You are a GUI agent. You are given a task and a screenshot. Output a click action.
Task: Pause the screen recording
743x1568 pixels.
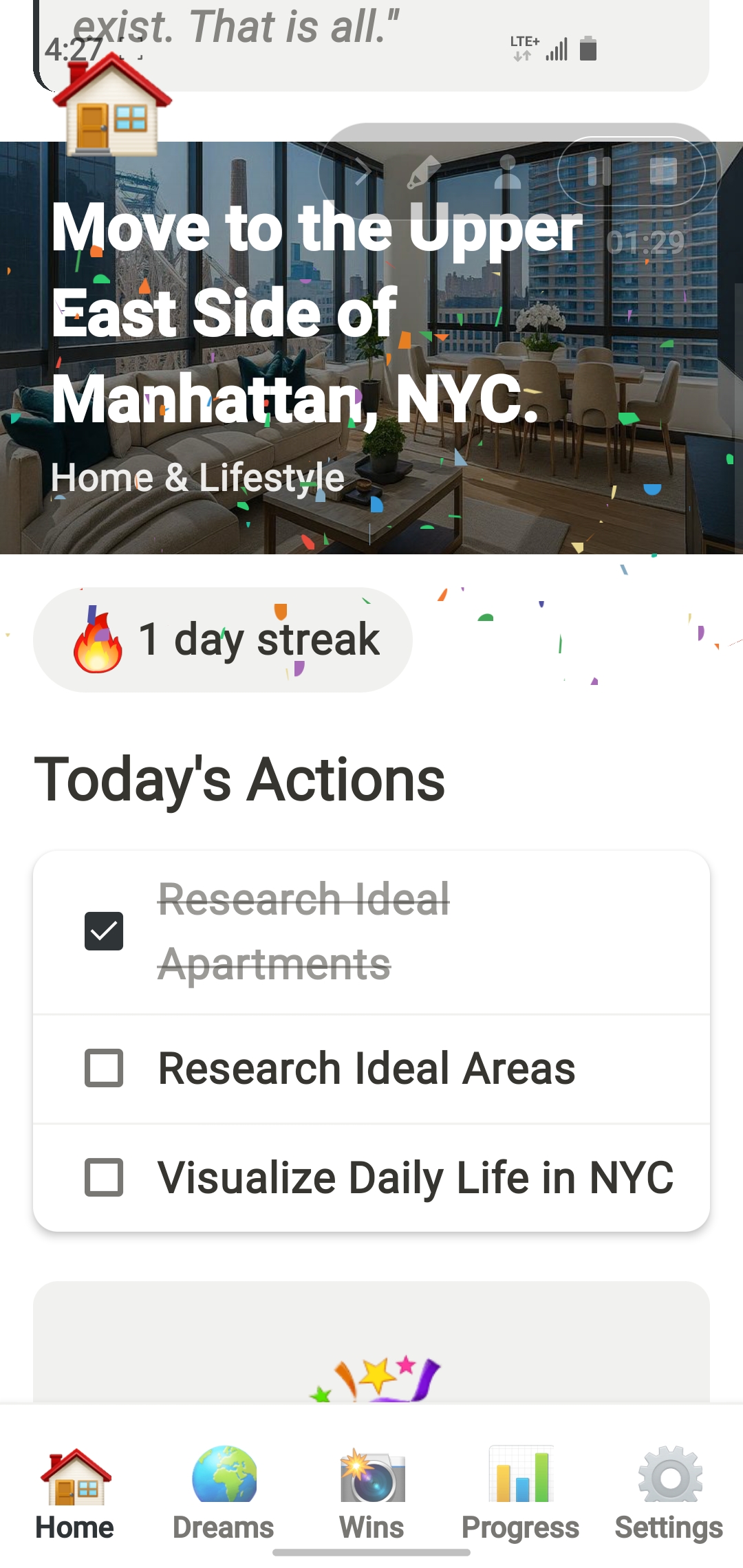[x=599, y=171]
